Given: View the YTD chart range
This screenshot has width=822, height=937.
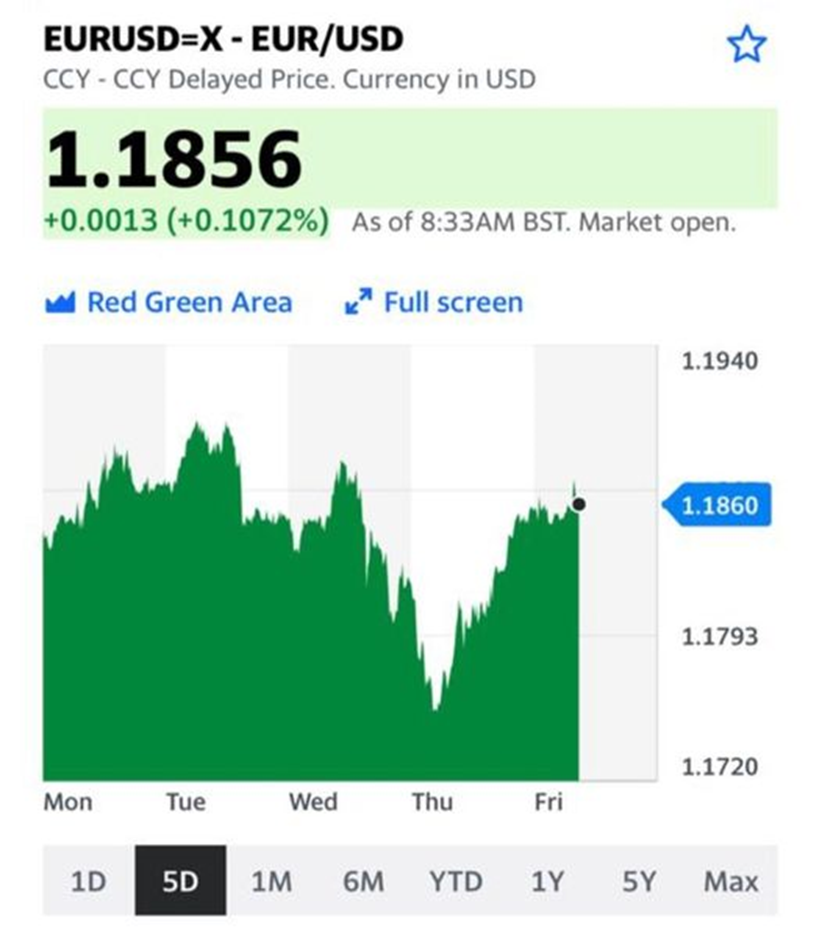Looking at the screenshot, I should pos(455,881).
